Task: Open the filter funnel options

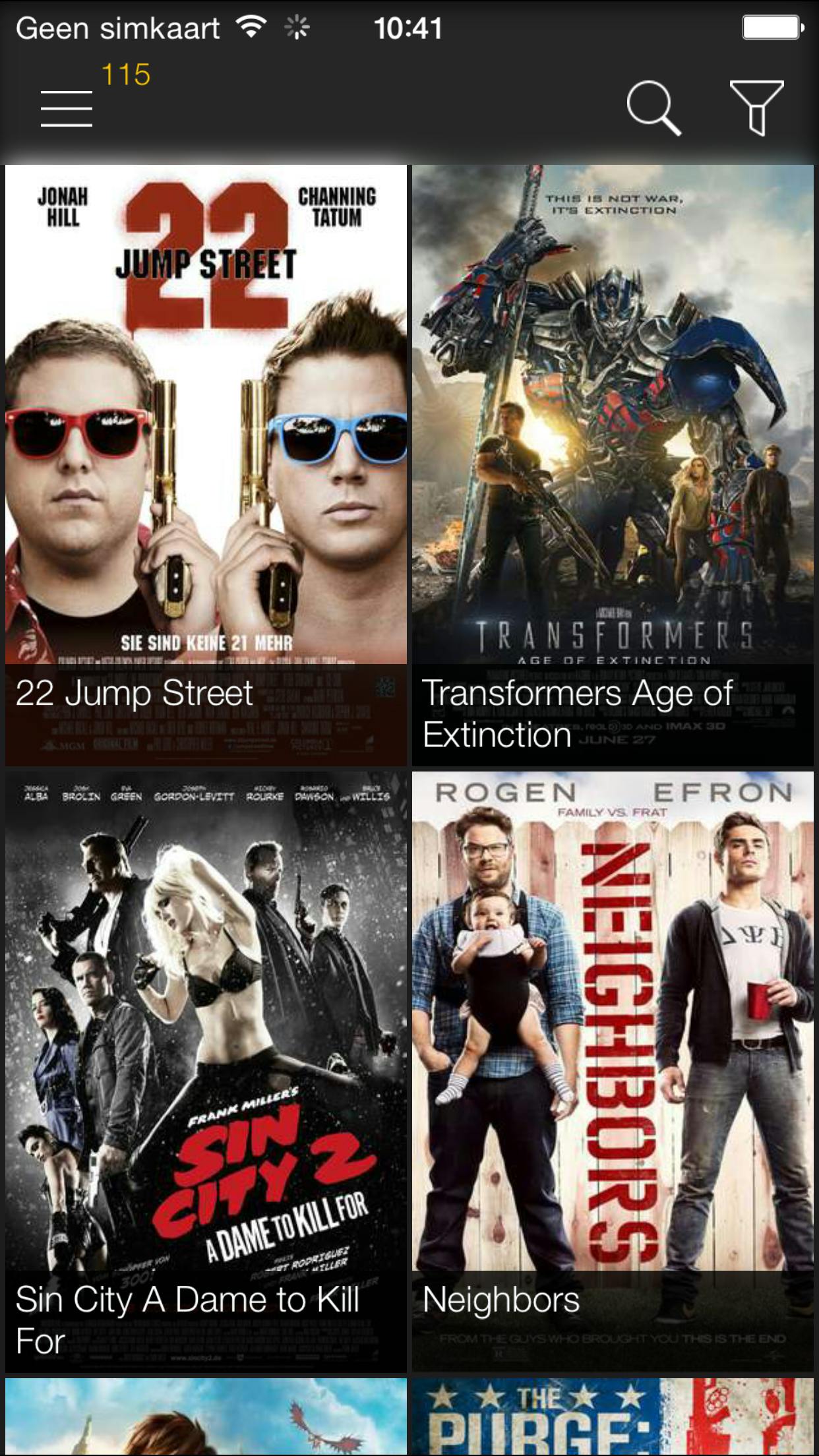Action: (x=756, y=108)
